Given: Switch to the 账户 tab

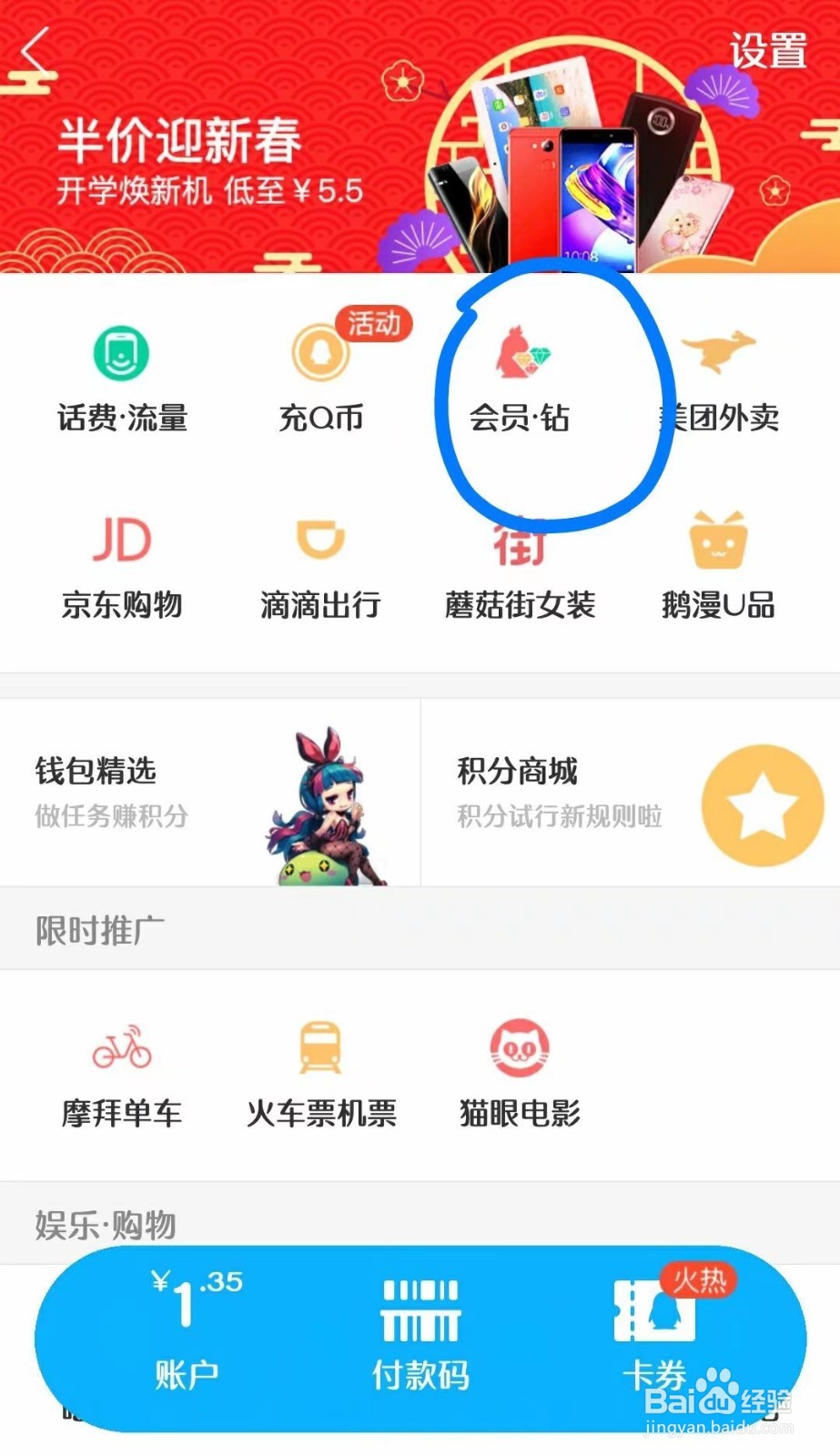Looking at the screenshot, I should click(187, 1329).
